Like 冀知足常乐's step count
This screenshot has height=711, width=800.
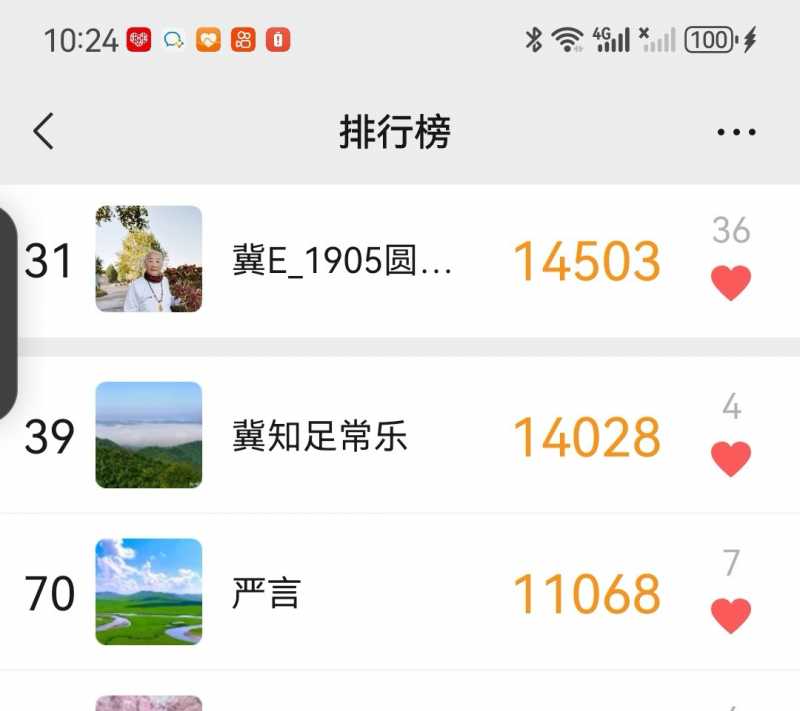pos(731,459)
